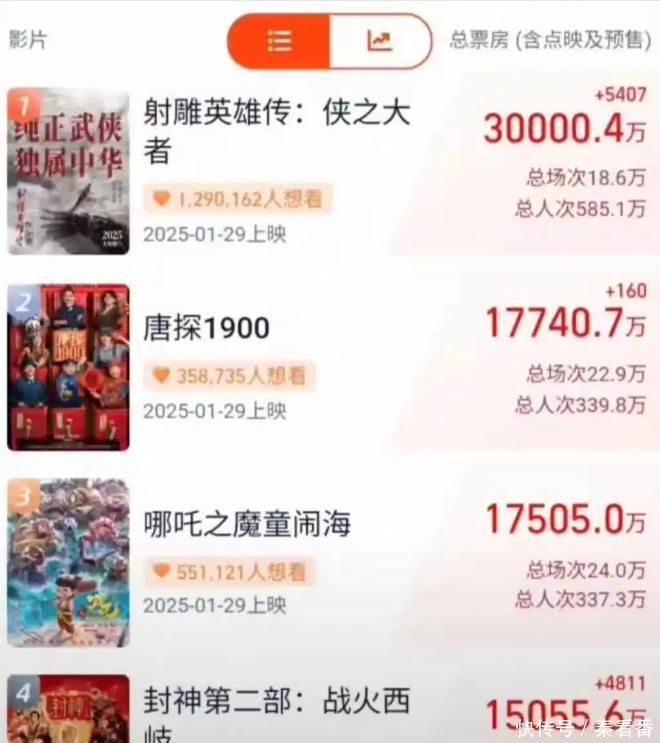Open the 唐探1900 movie row
This screenshot has width=660, height=743.
tap(206, 328)
